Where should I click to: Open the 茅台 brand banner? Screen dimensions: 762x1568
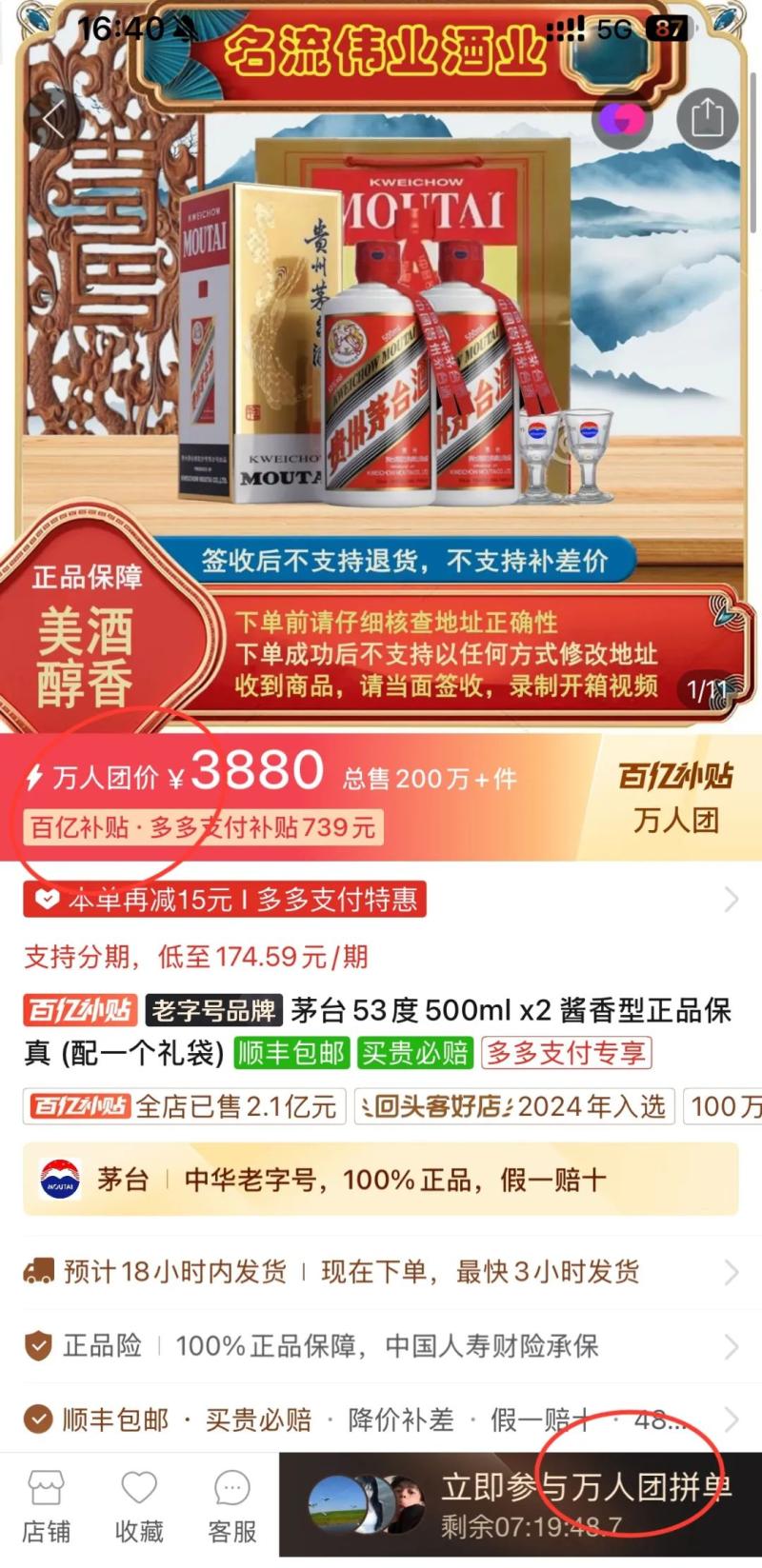point(381,1181)
